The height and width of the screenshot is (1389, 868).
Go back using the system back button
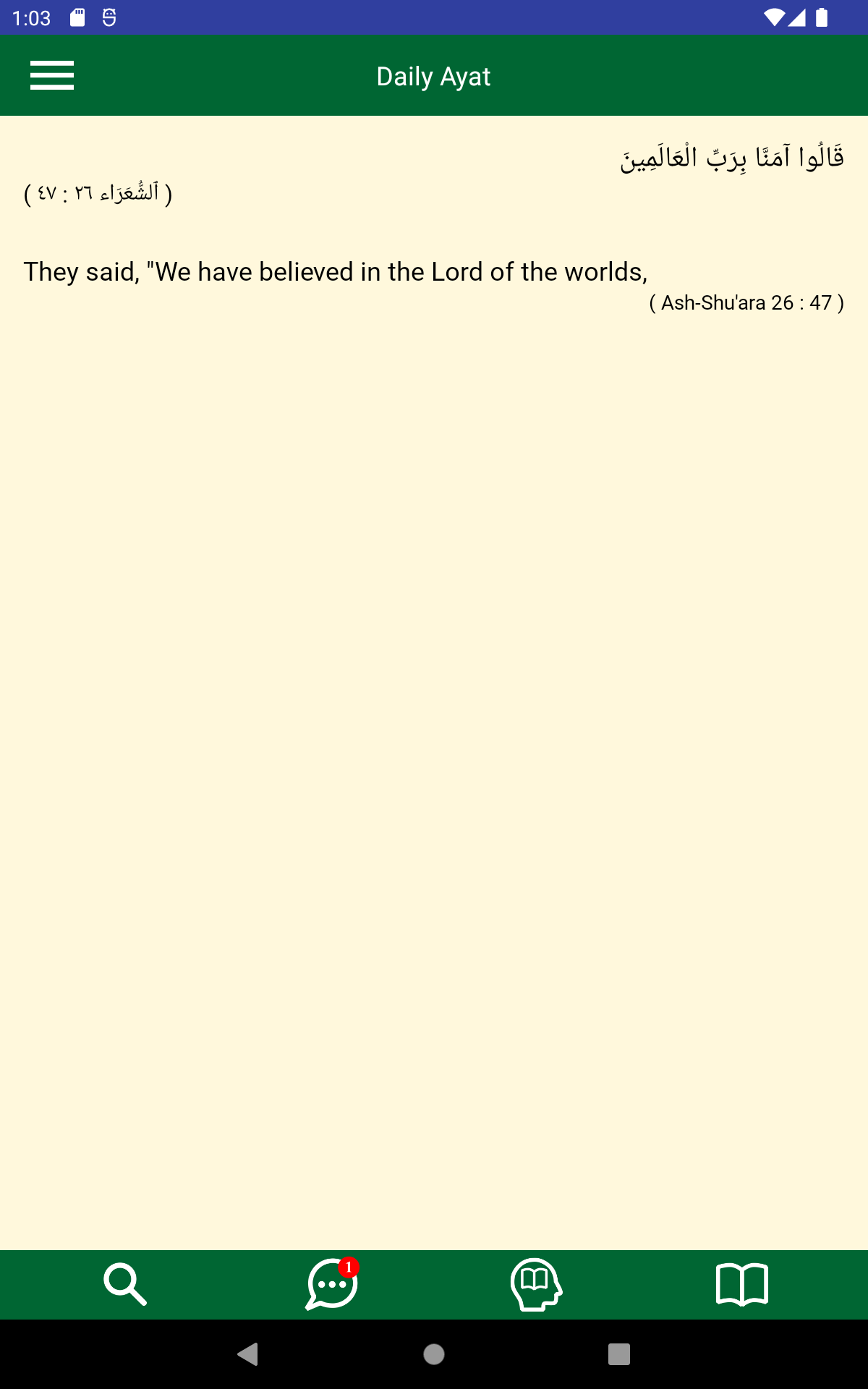[x=248, y=1354]
